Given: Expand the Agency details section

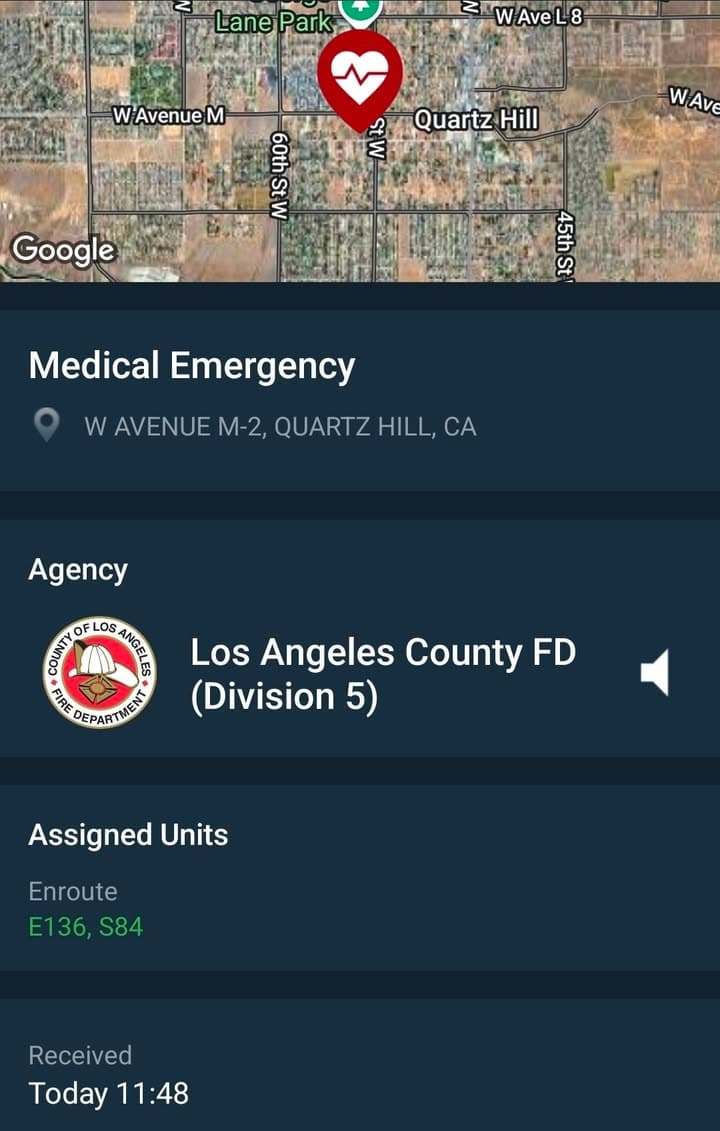Looking at the screenshot, I should click(78, 569).
